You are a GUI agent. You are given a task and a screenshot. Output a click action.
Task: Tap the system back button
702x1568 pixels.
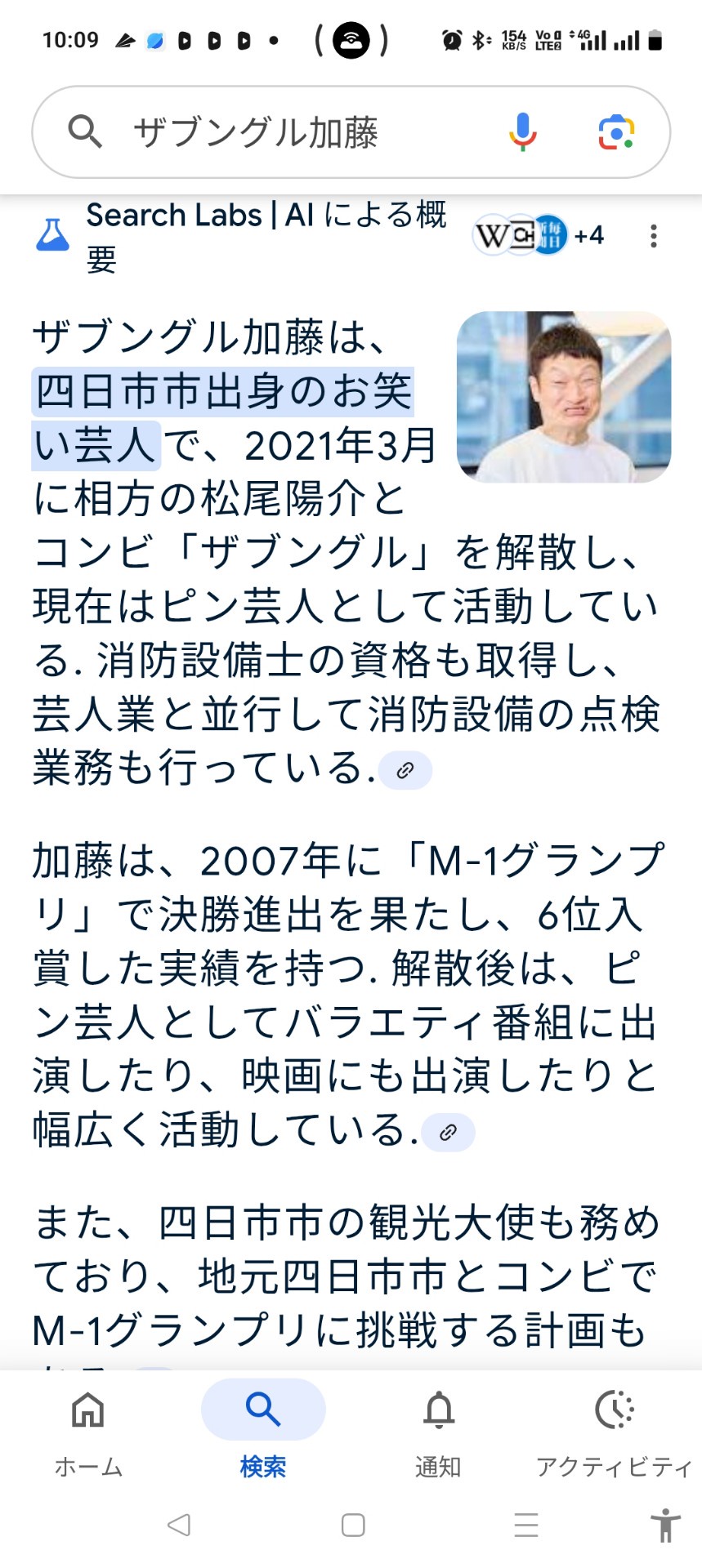click(179, 1525)
